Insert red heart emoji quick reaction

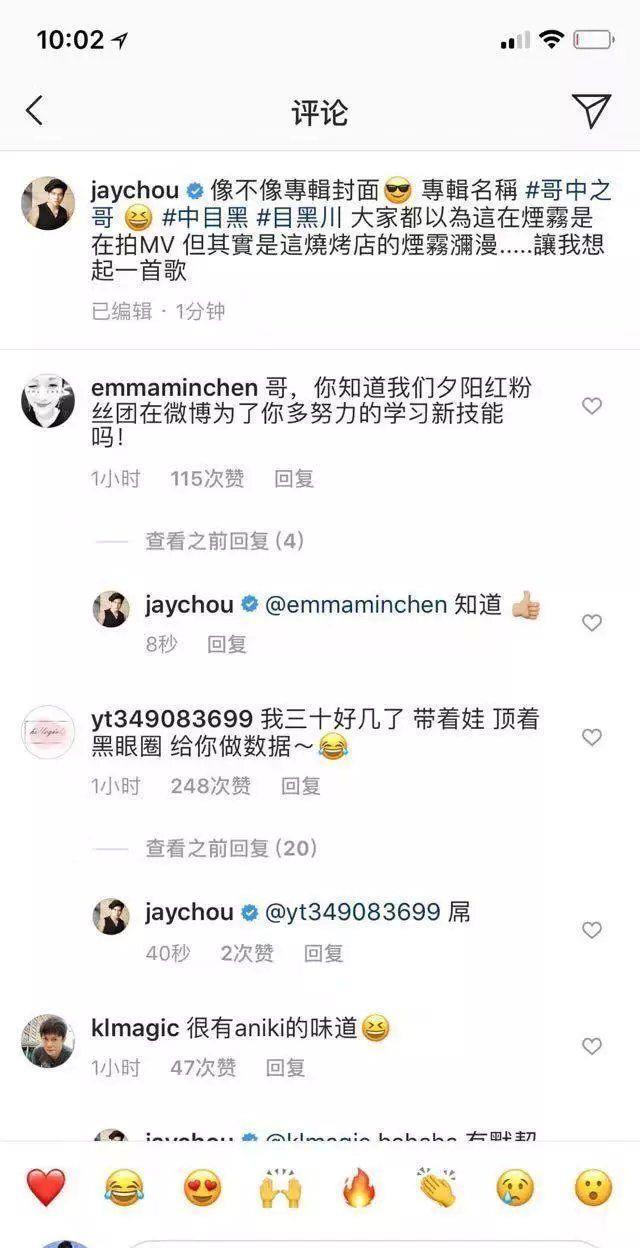pyautogui.click(x=45, y=1188)
